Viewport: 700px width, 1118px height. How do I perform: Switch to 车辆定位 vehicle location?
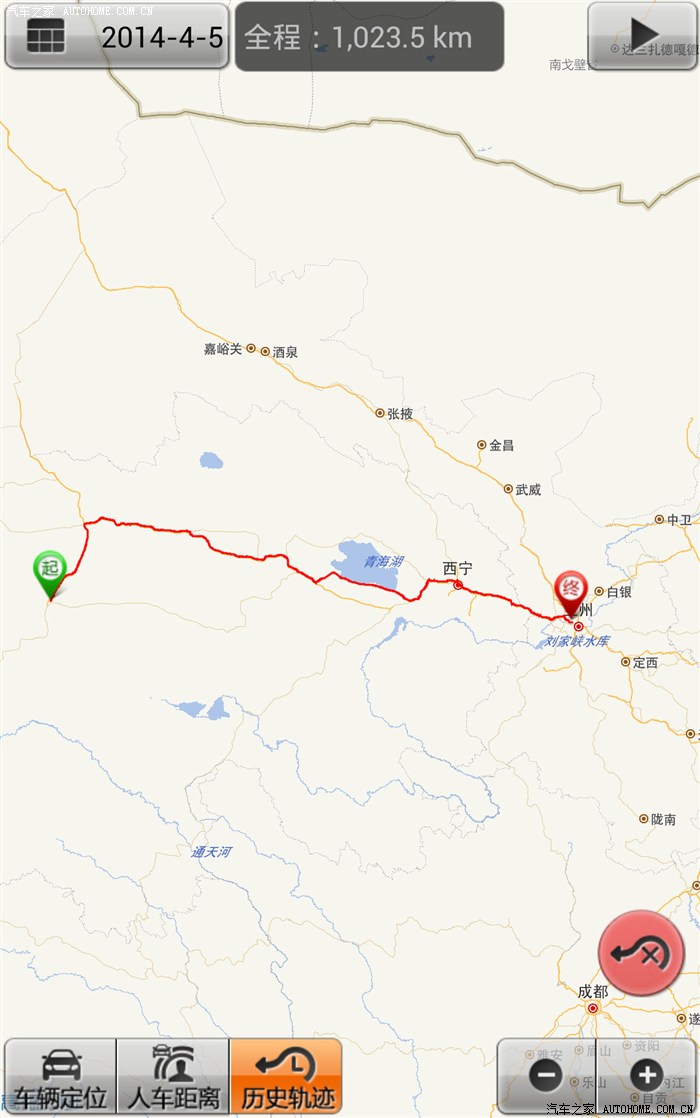[x=60, y=1076]
